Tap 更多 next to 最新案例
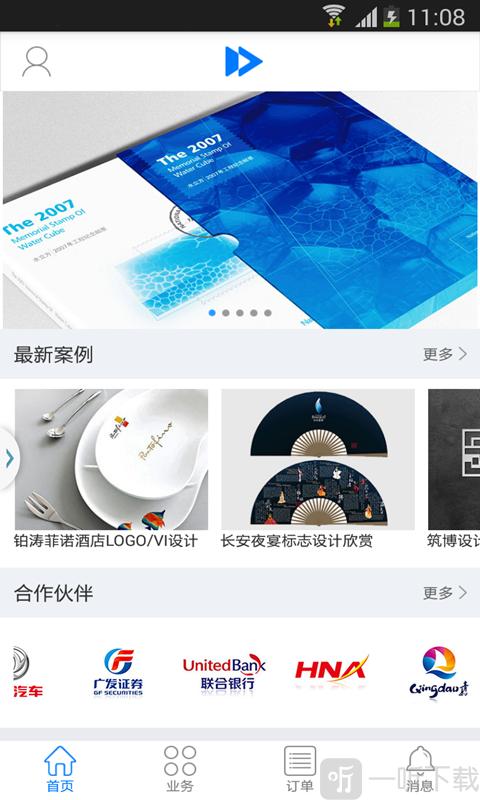 click(x=445, y=354)
